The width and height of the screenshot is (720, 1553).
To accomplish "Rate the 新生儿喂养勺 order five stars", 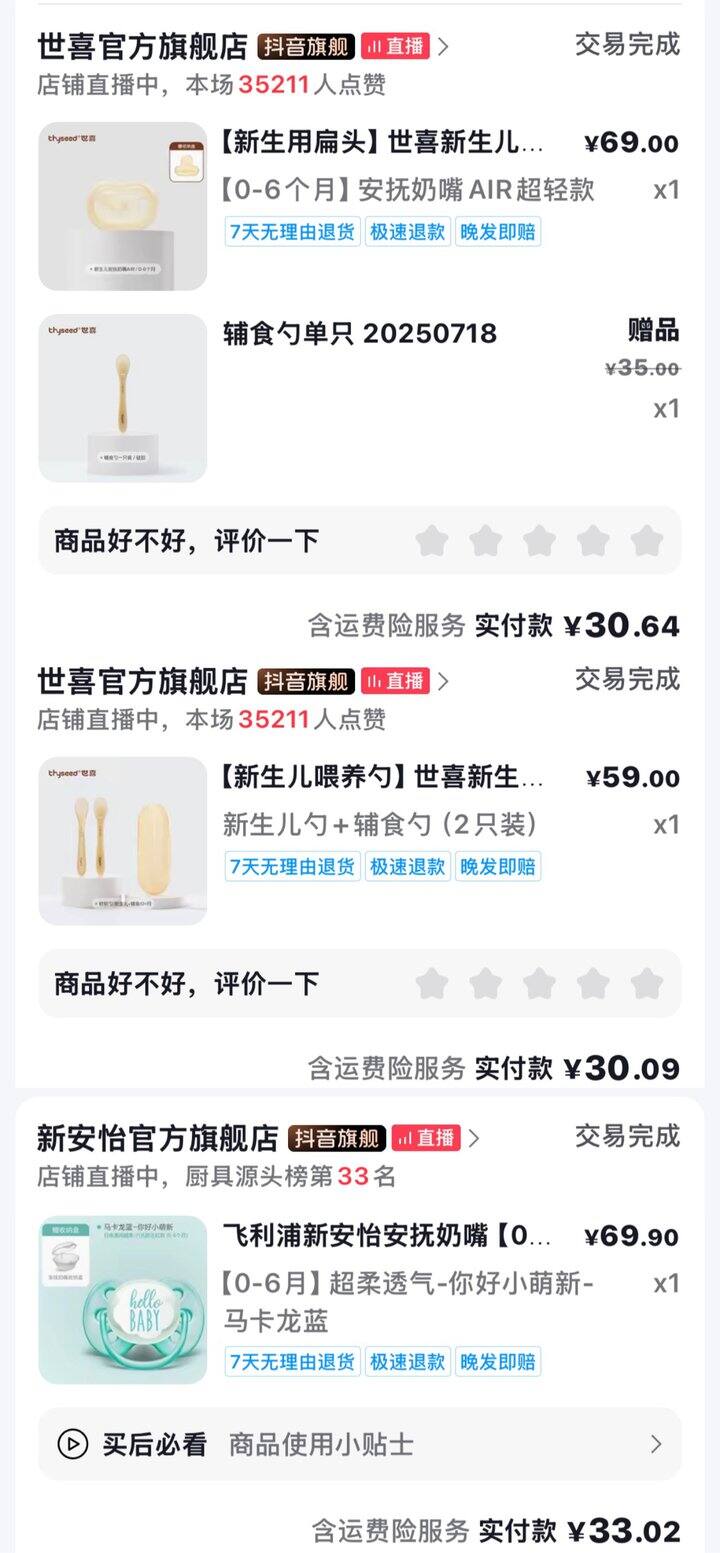I will 647,983.
